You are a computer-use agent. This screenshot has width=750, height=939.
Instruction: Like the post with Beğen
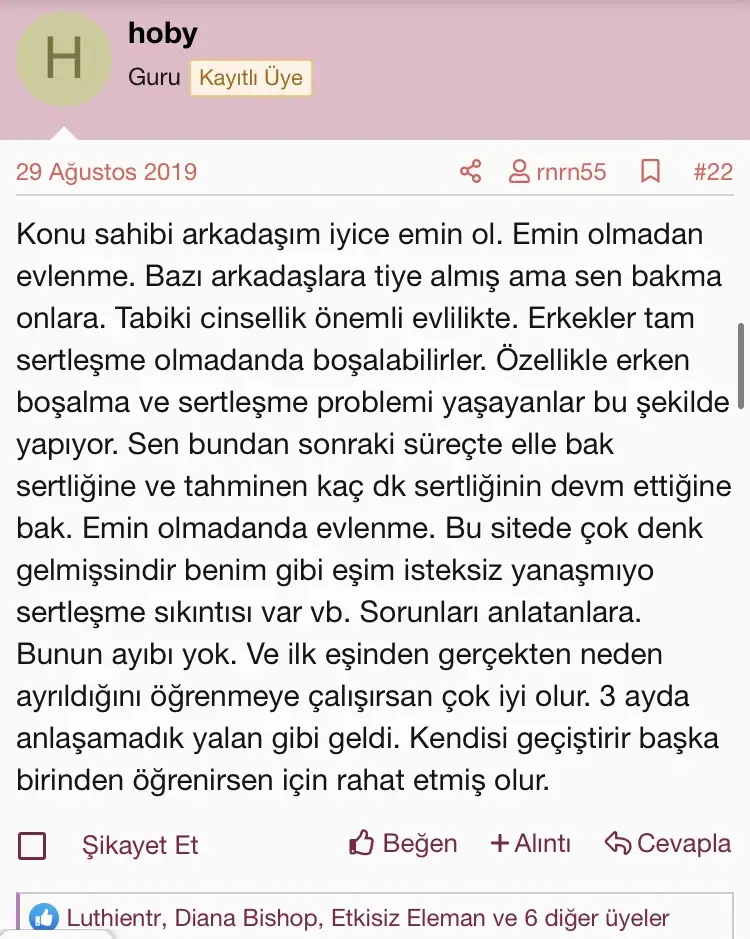(x=403, y=844)
